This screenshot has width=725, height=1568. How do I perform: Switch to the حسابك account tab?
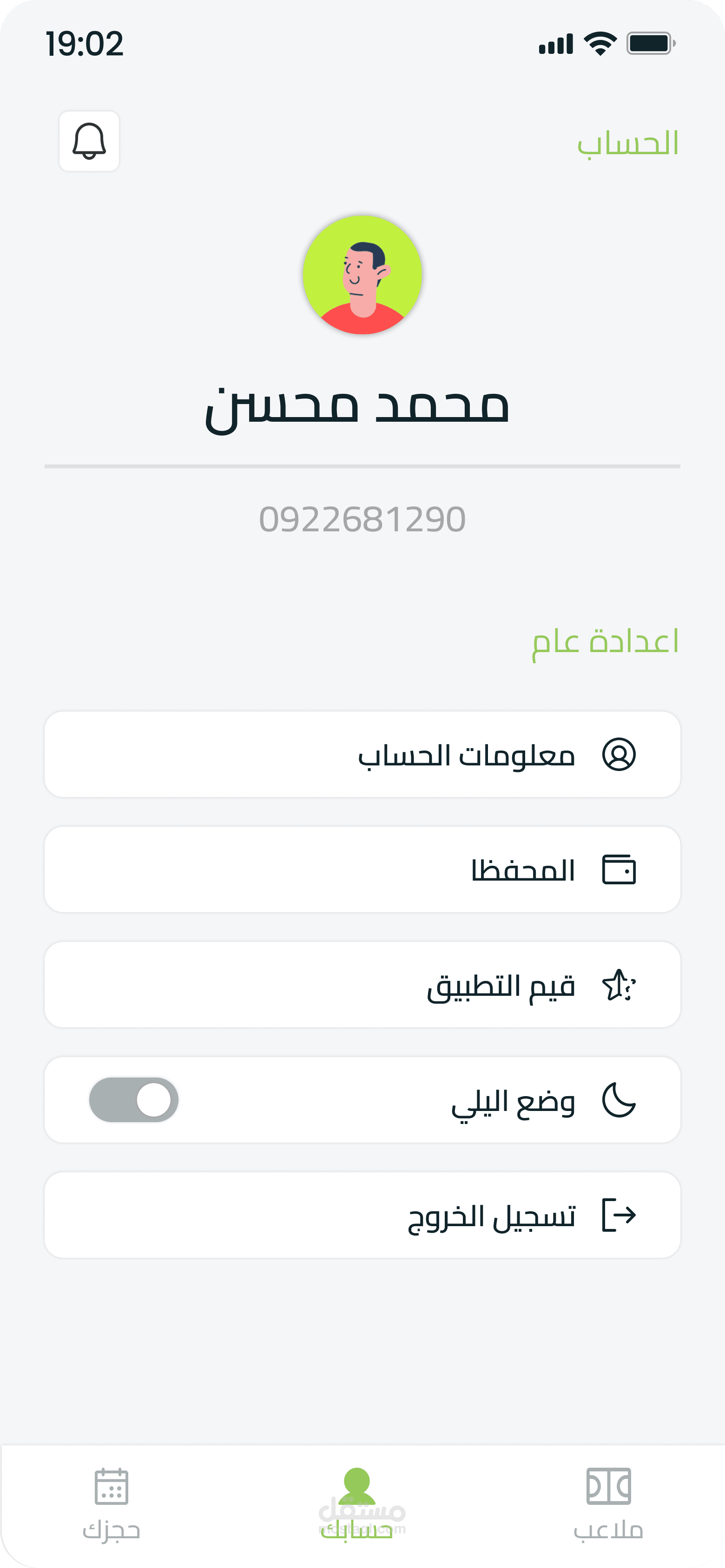coord(357,1504)
